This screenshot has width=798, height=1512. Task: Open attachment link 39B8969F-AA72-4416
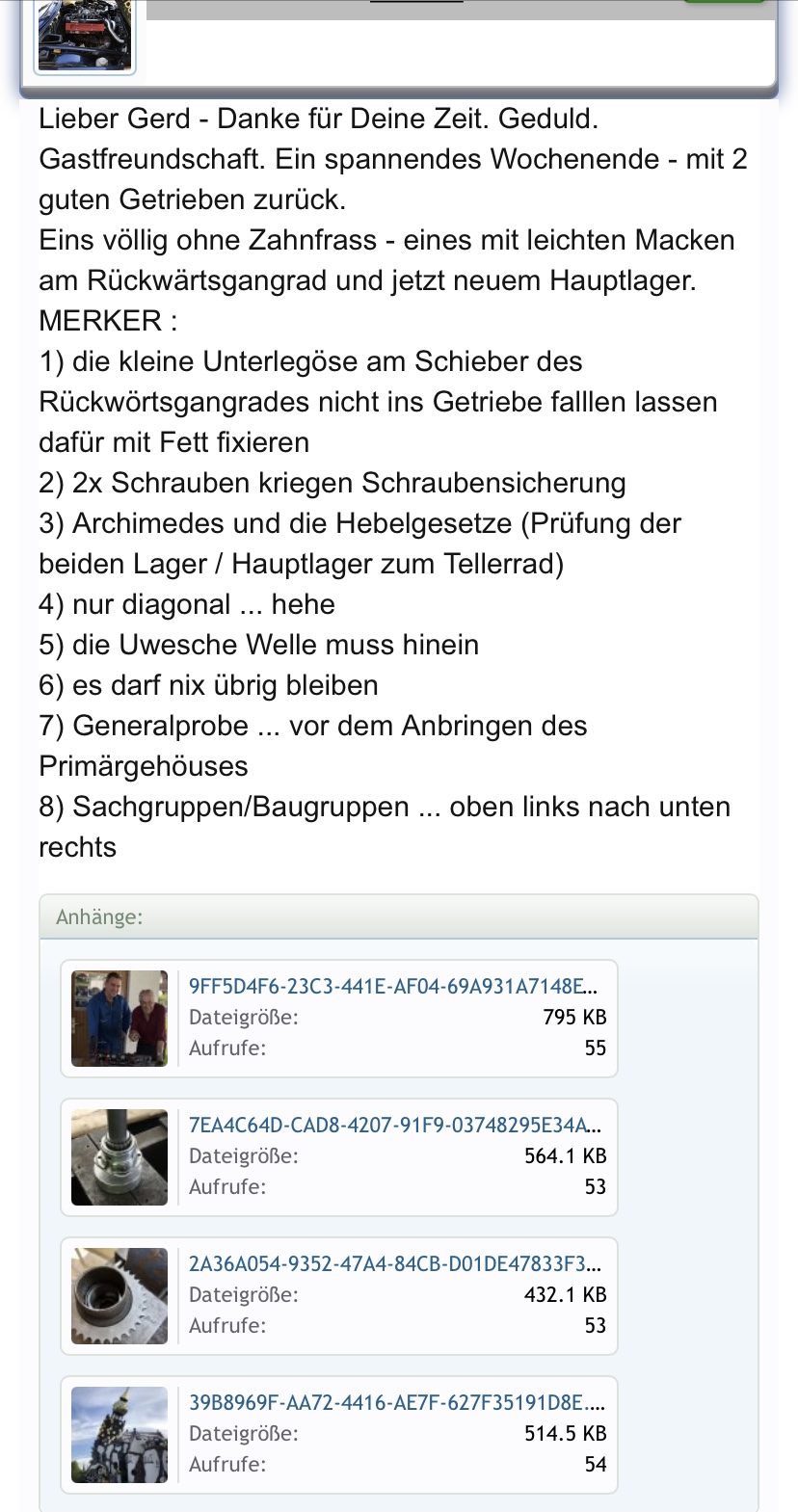click(397, 1402)
